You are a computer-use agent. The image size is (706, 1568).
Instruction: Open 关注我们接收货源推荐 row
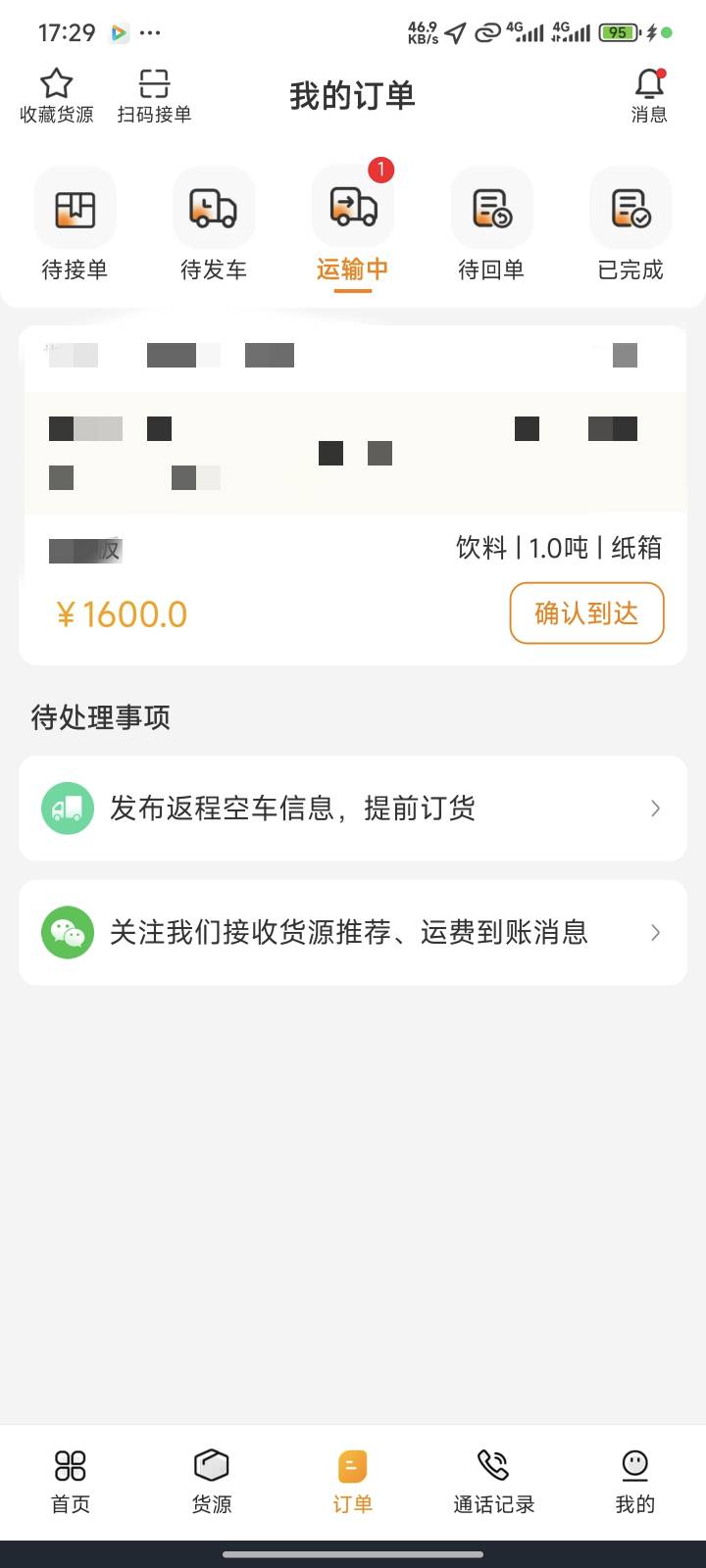(x=353, y=932)
